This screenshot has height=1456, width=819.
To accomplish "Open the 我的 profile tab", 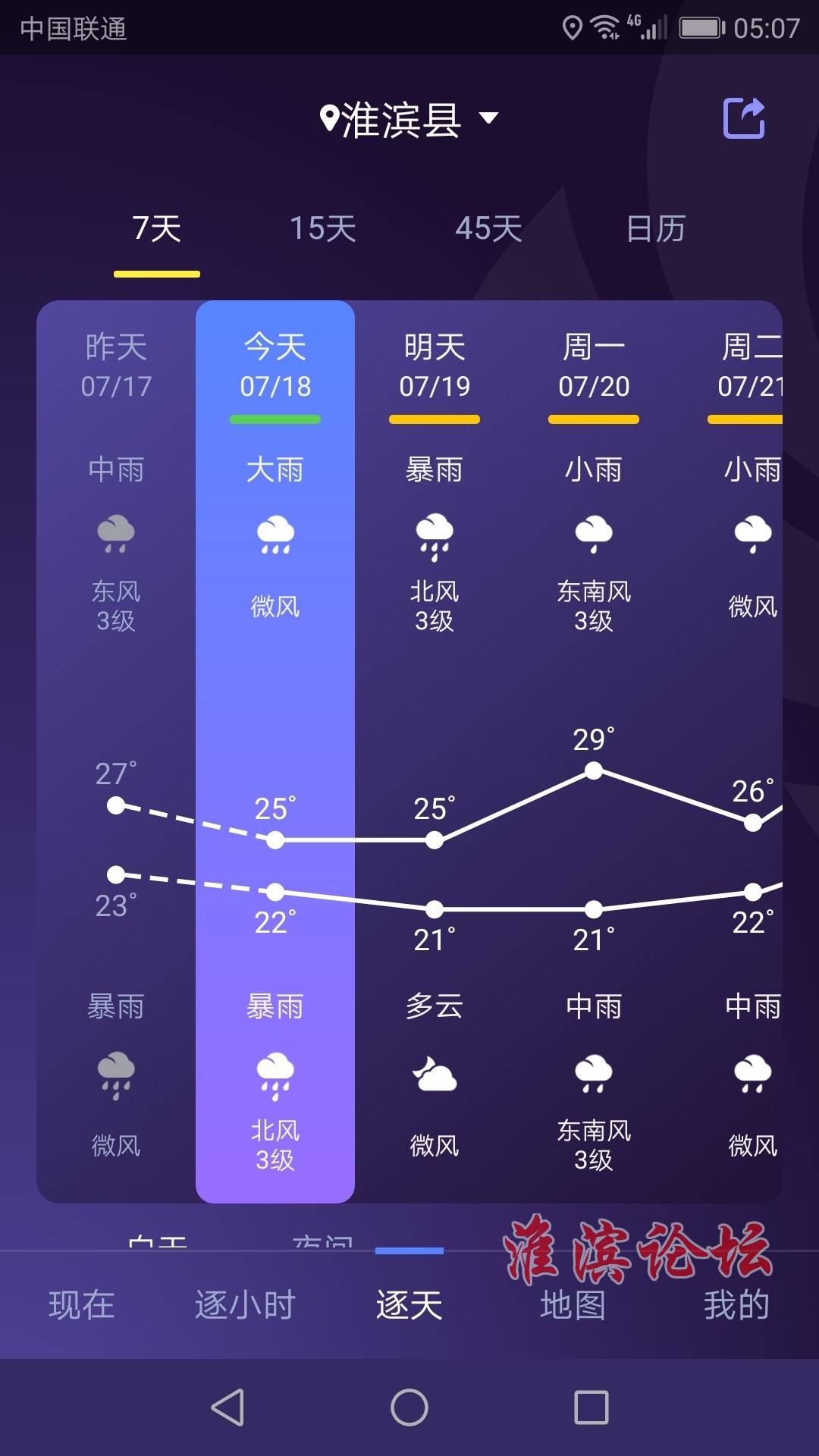I will click(x=736, y=1305).
